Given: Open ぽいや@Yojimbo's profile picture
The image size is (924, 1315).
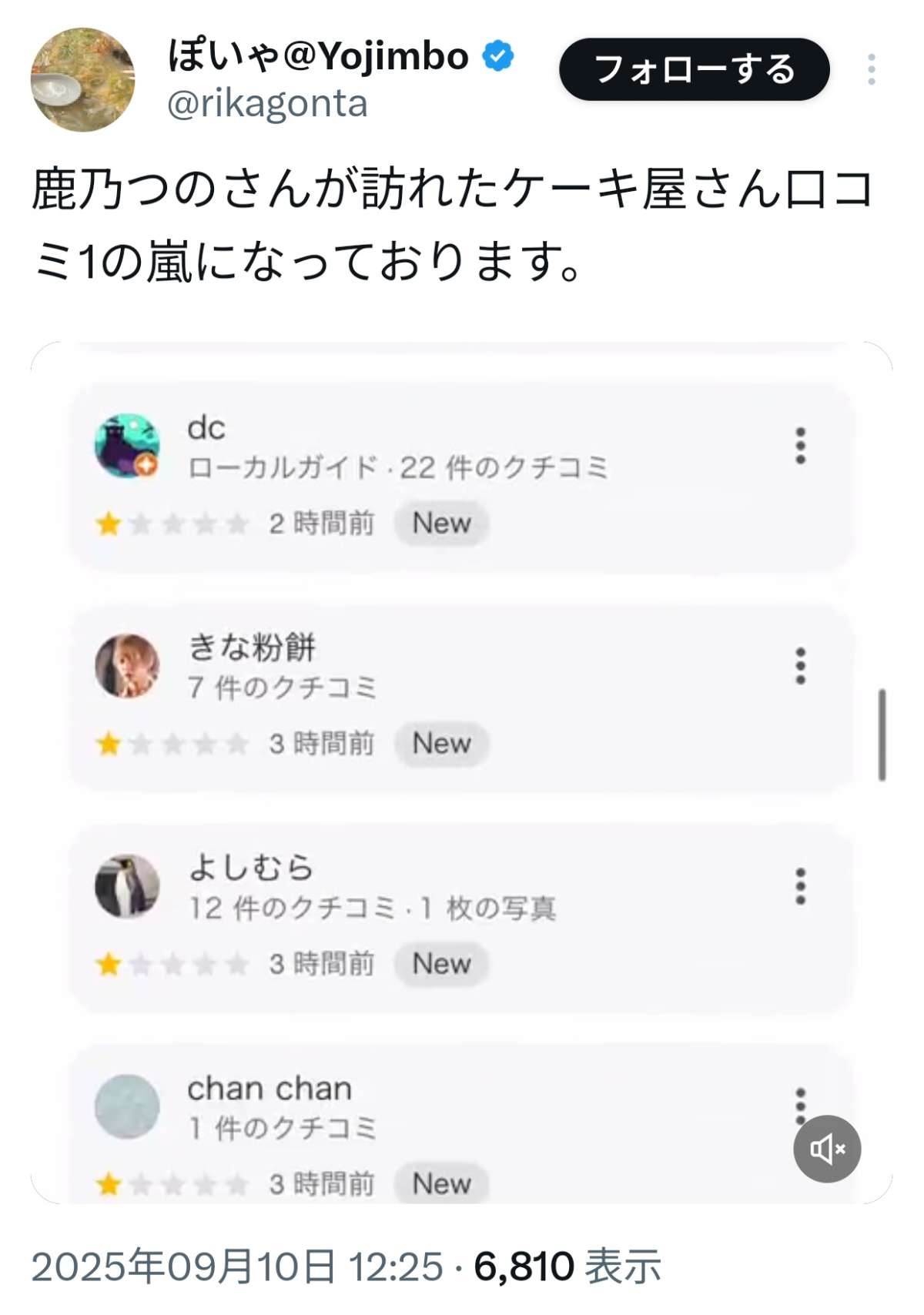Looking at the screenshot, I should click(x=82, y=79).
